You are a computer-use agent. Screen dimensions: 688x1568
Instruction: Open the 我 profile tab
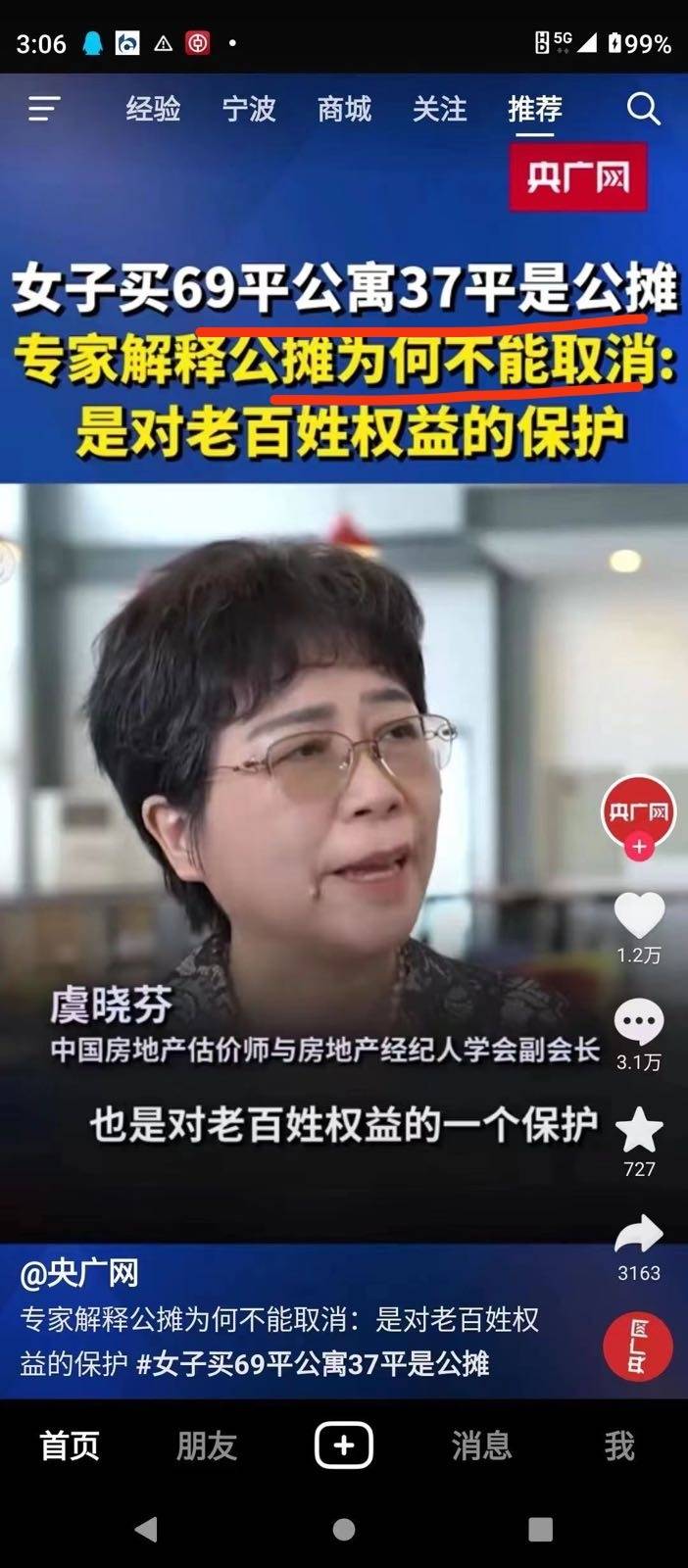click(619, 1445)
